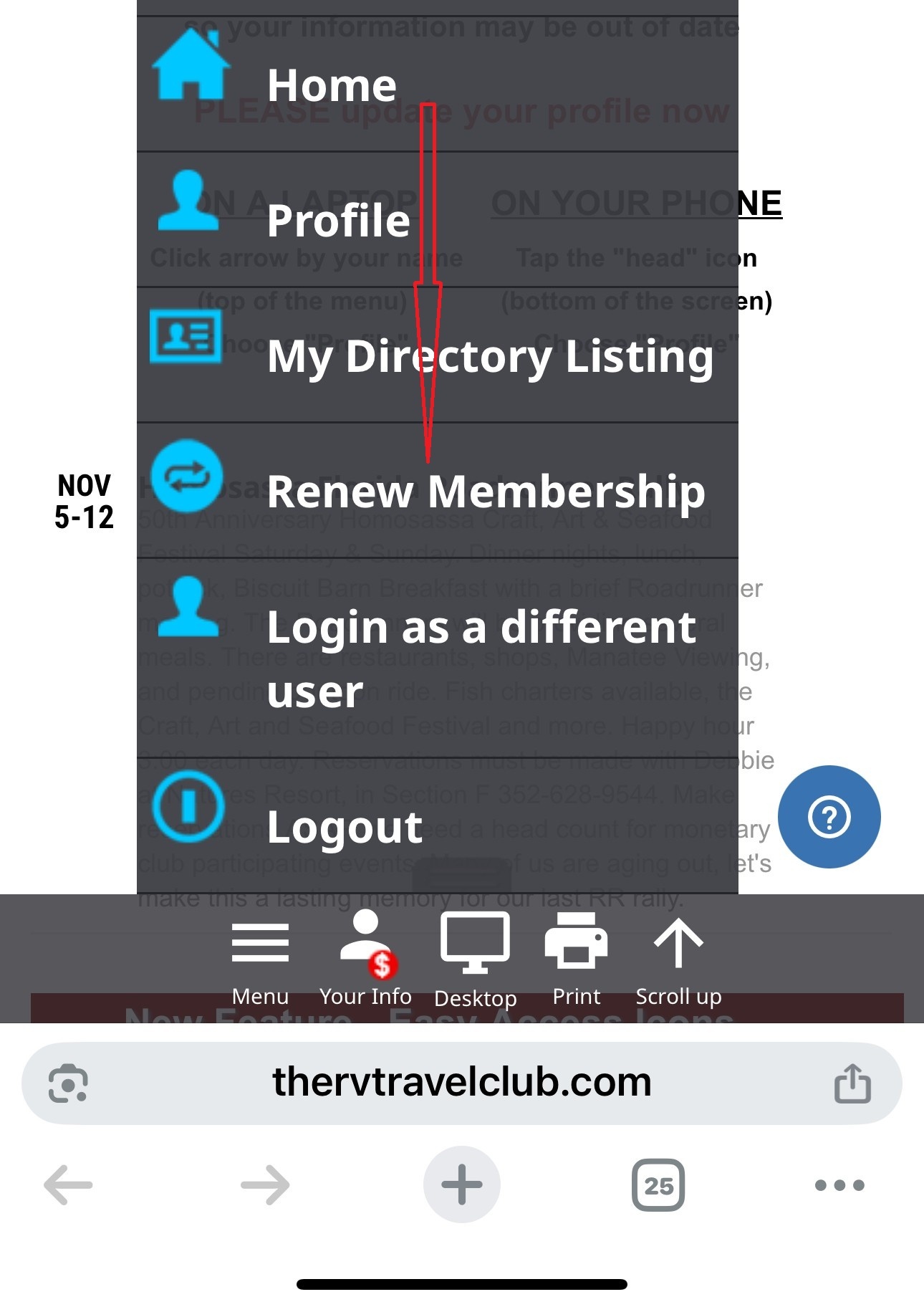924x1307 pixels.
Task: Tap the thervtravelclub.com address bar
Action: point(461,1082)
